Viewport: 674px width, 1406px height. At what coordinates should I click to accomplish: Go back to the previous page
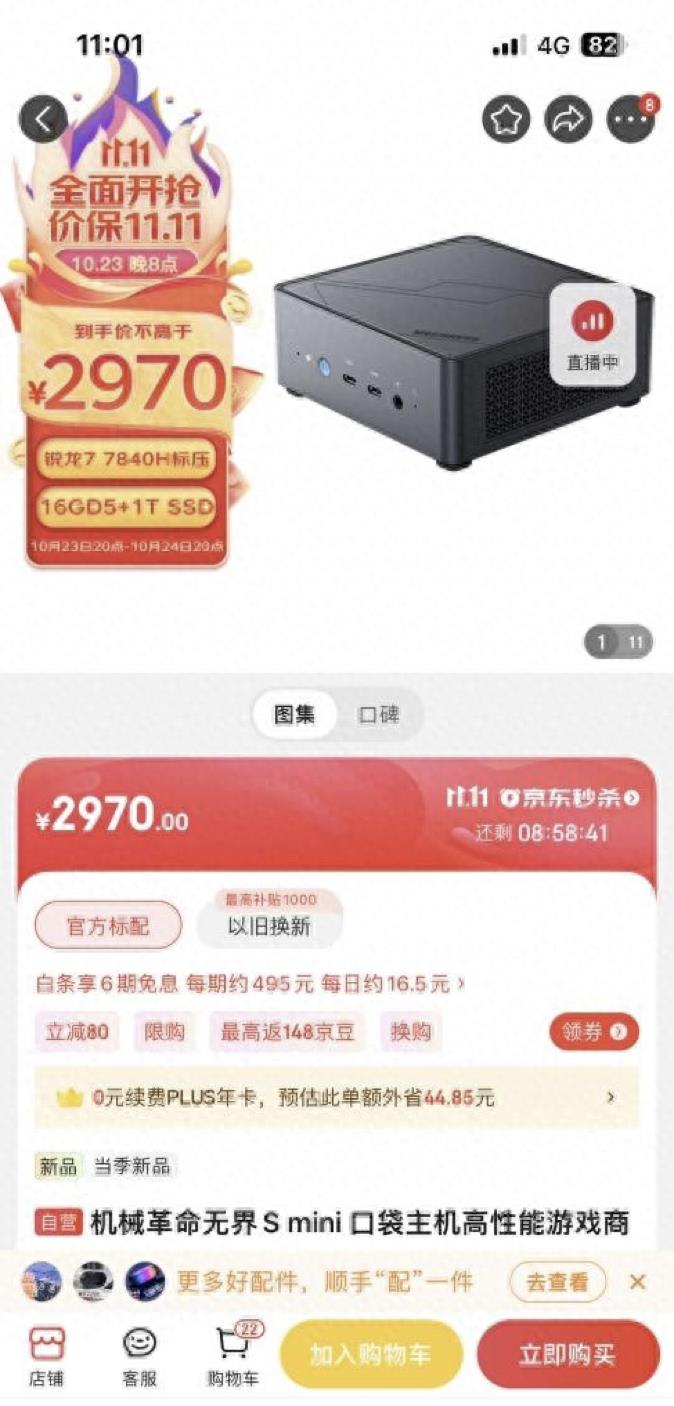click(x=43, y=119)
